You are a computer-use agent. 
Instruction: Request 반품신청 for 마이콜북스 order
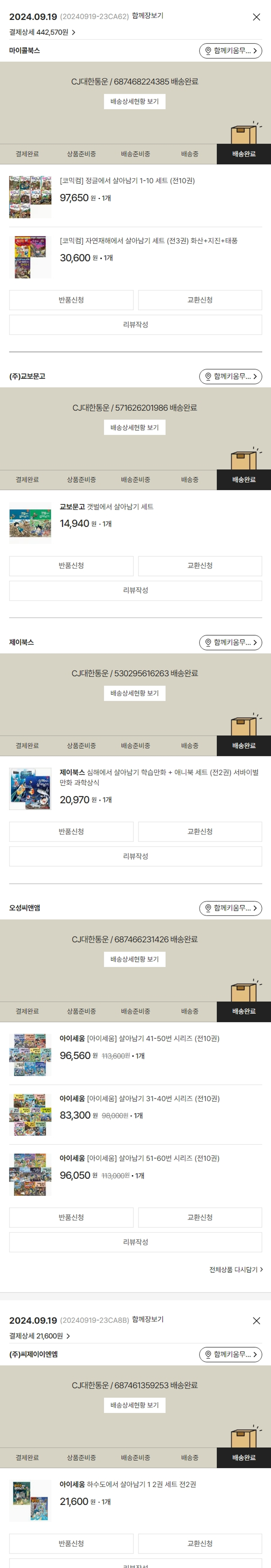tap(71, 300)
